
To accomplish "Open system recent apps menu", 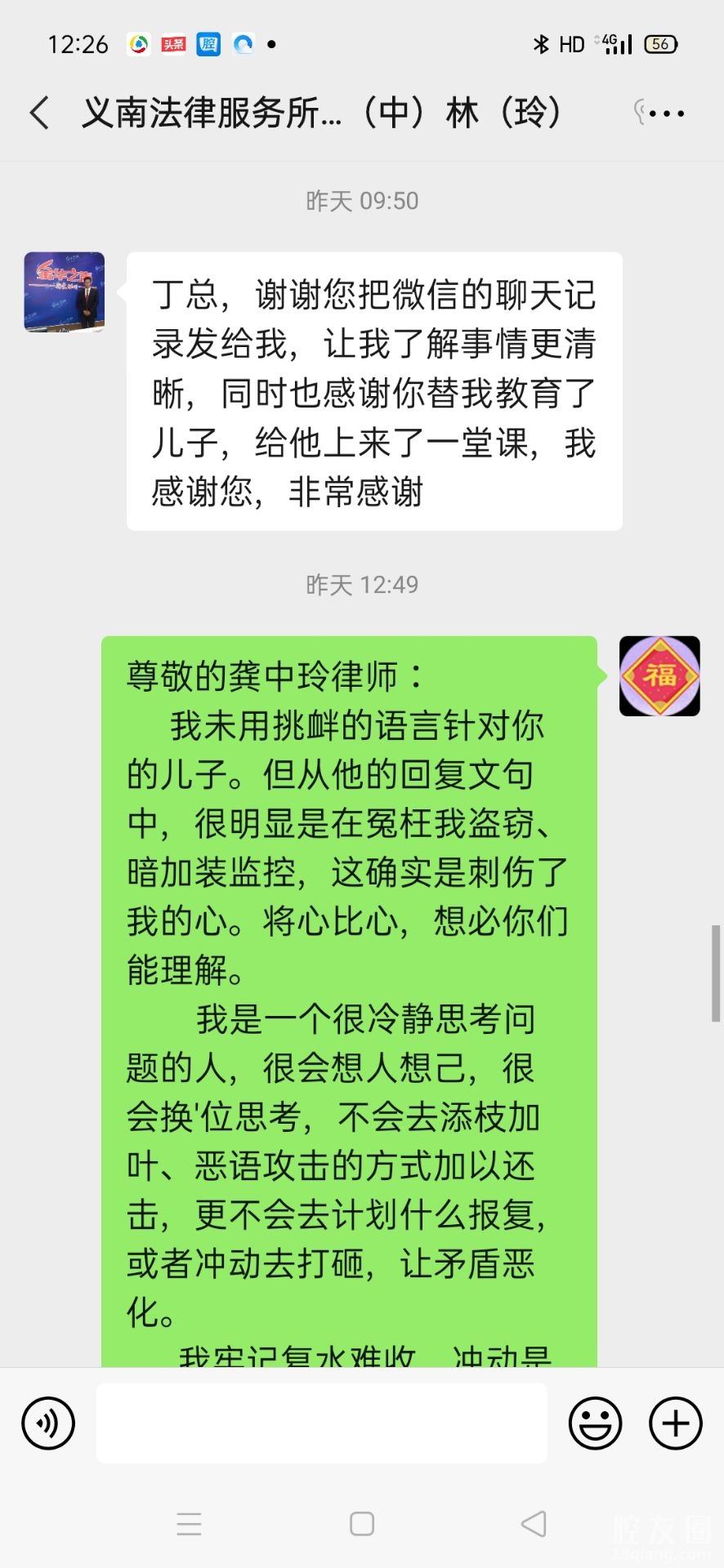I will pyautogui.click(x=189, y=1524).
